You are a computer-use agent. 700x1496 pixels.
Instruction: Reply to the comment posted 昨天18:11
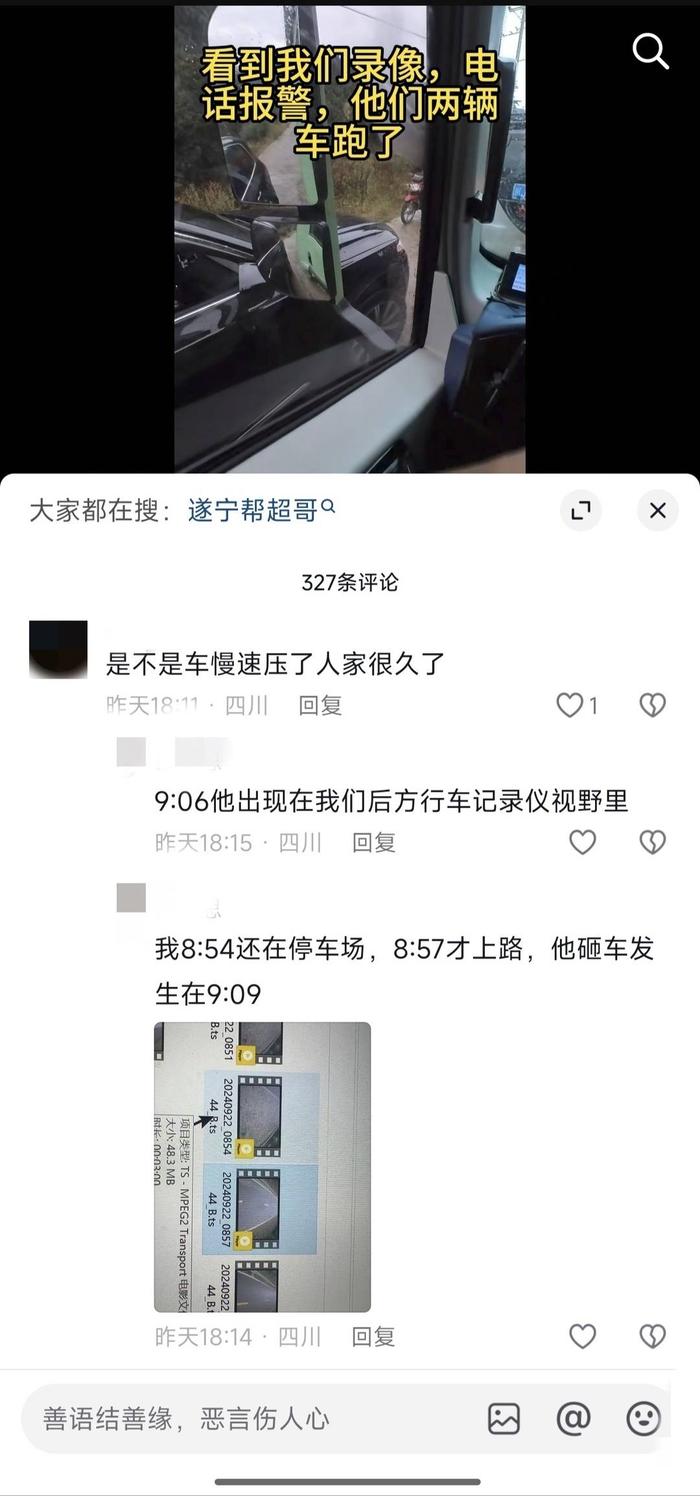pos(320,706)
